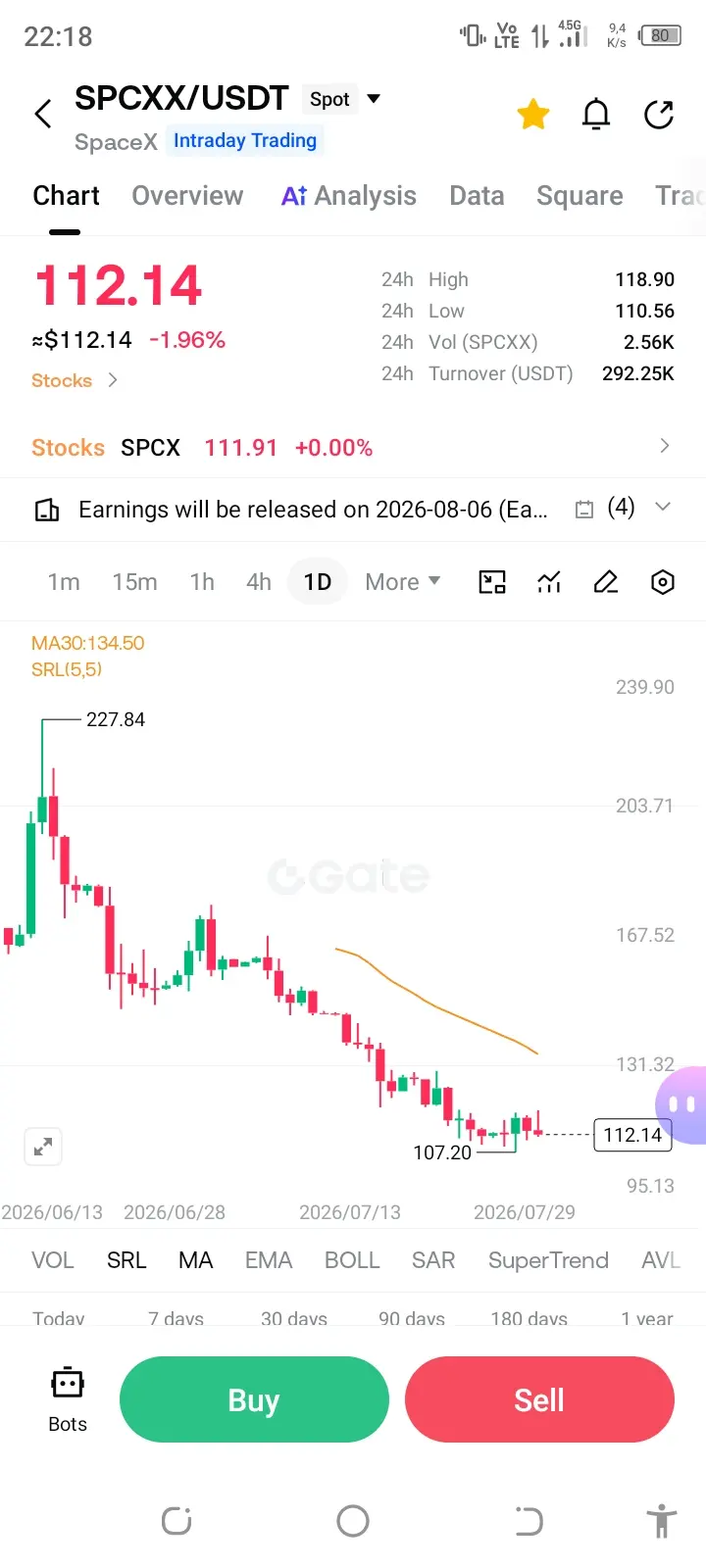Open chart settings hexagon icon

[x=663, y=582]
